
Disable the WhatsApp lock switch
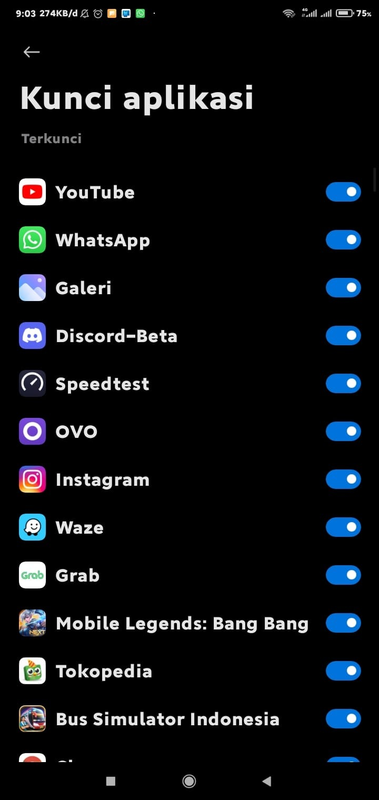pyautogui.click(x=343, y=240)
